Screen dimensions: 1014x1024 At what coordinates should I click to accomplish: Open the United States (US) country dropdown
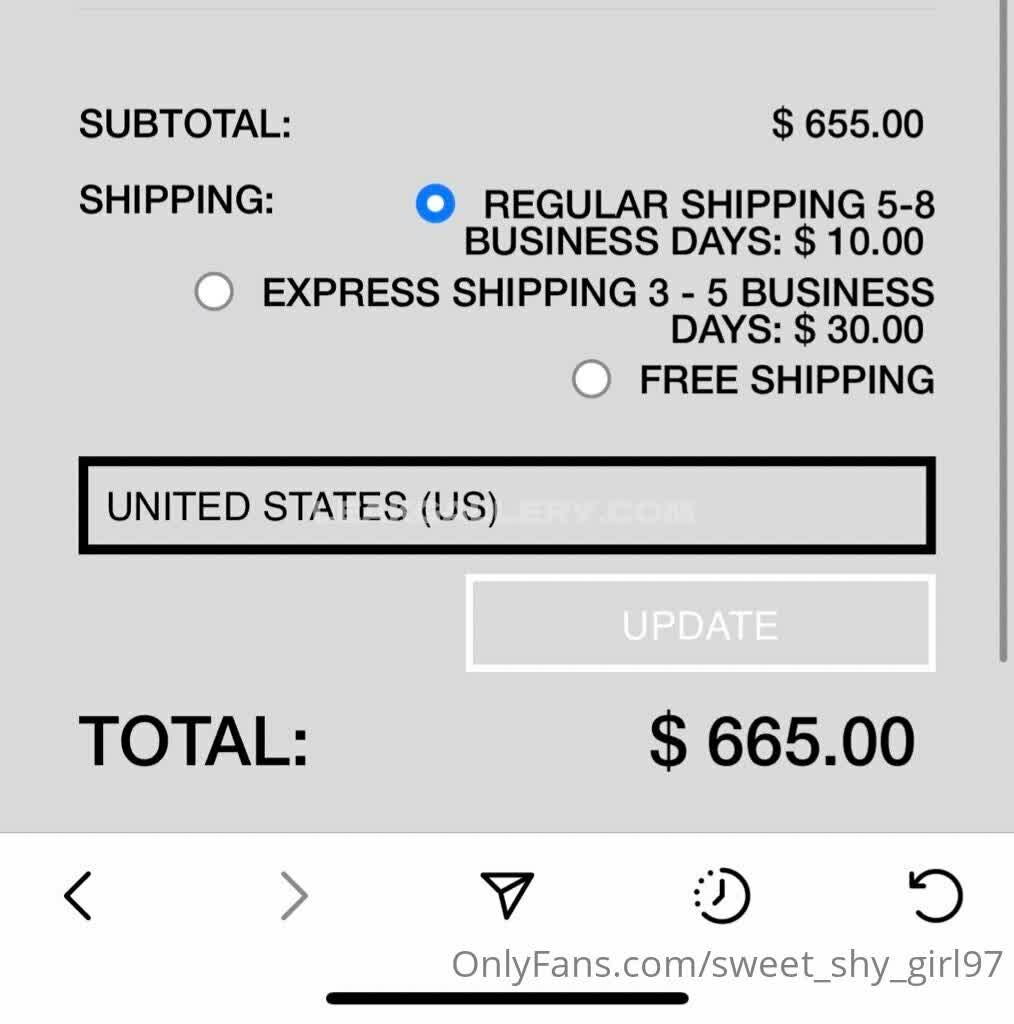tap(507, 506)
